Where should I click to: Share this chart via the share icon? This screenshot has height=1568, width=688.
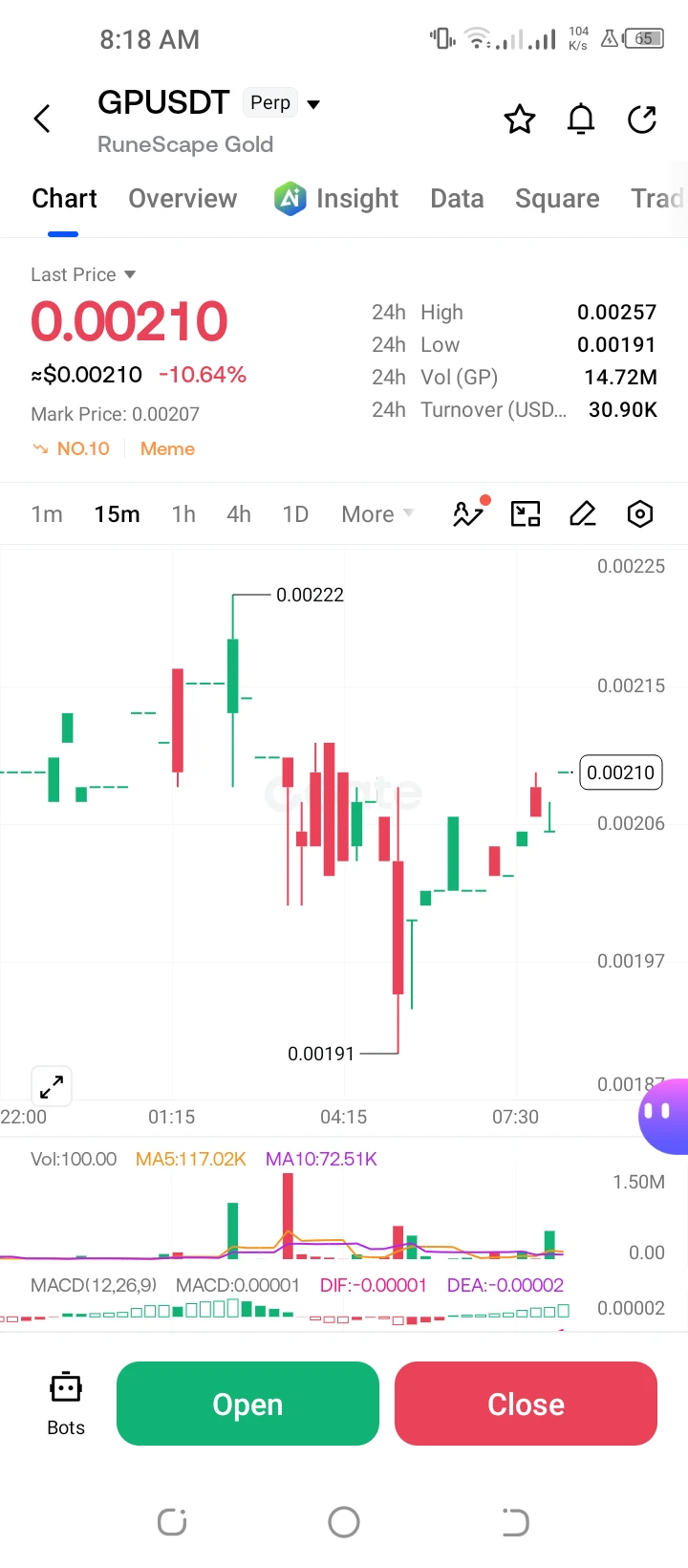click(x=642, y=120)
